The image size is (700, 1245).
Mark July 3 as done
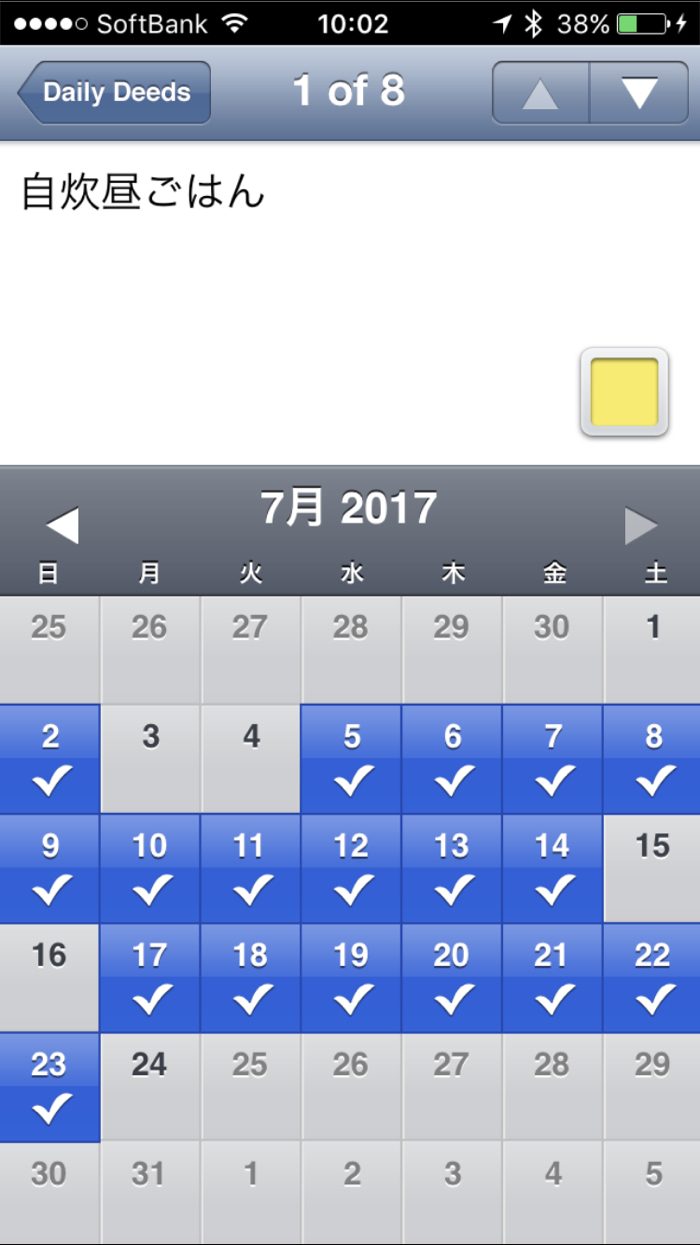tap(150, 758)
